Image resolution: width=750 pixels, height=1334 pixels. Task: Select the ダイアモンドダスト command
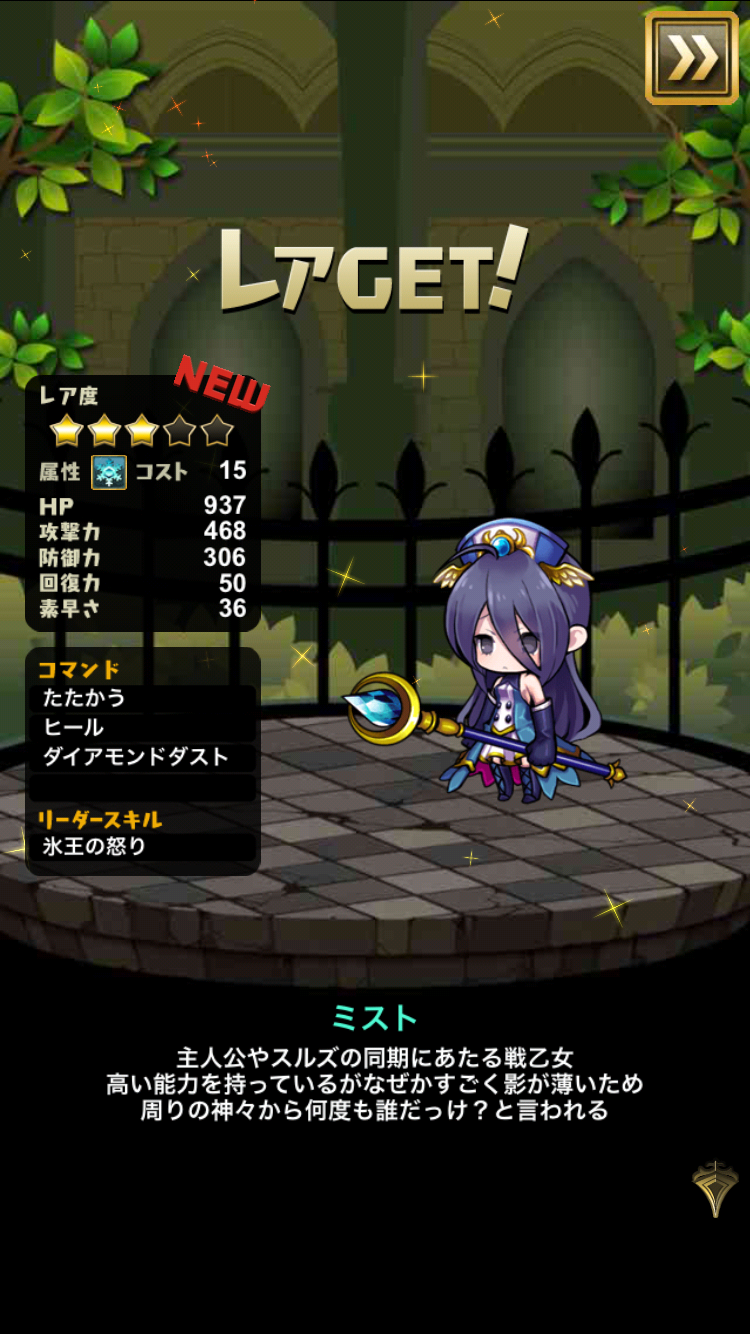(144, 757)
